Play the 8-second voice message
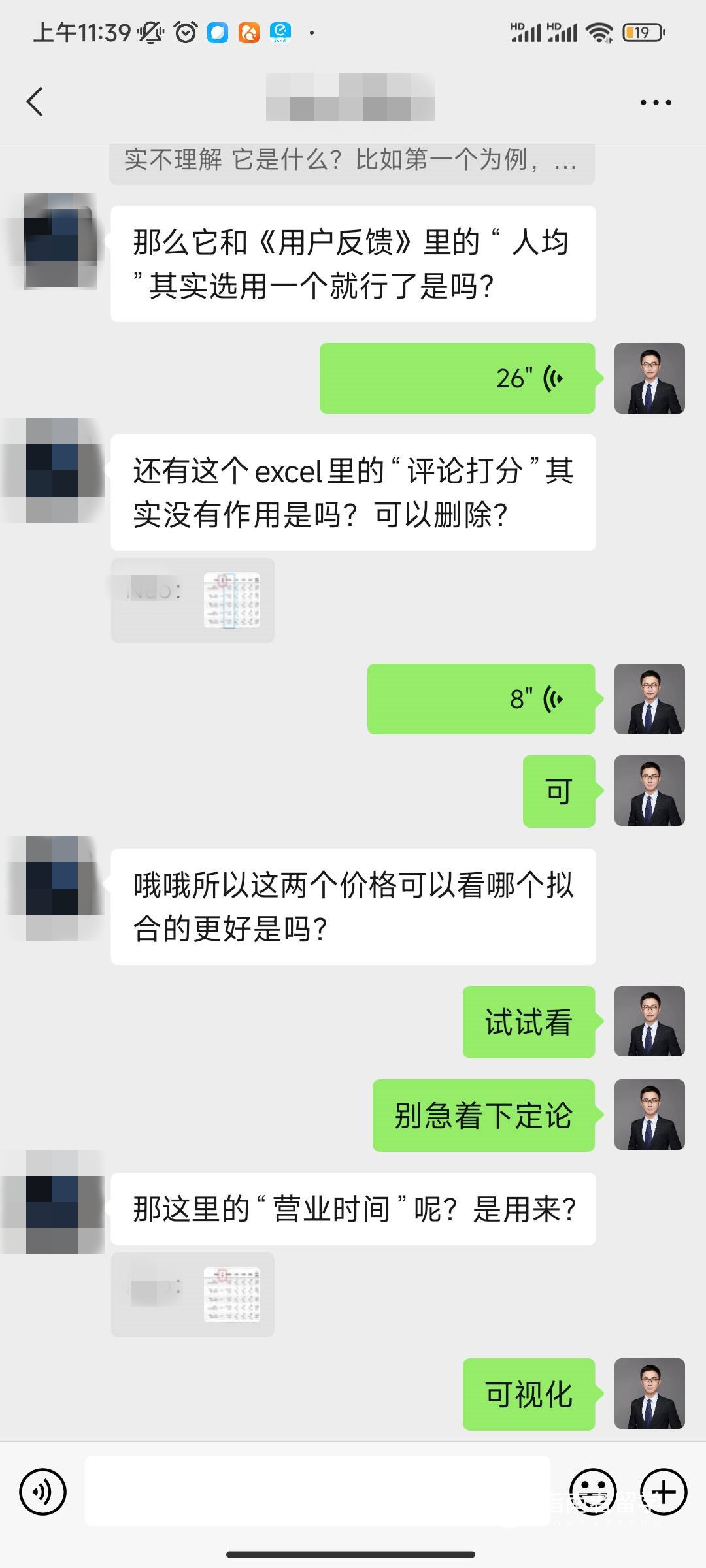This screenshot has width=706, height=1568. (x=481, y=699)
